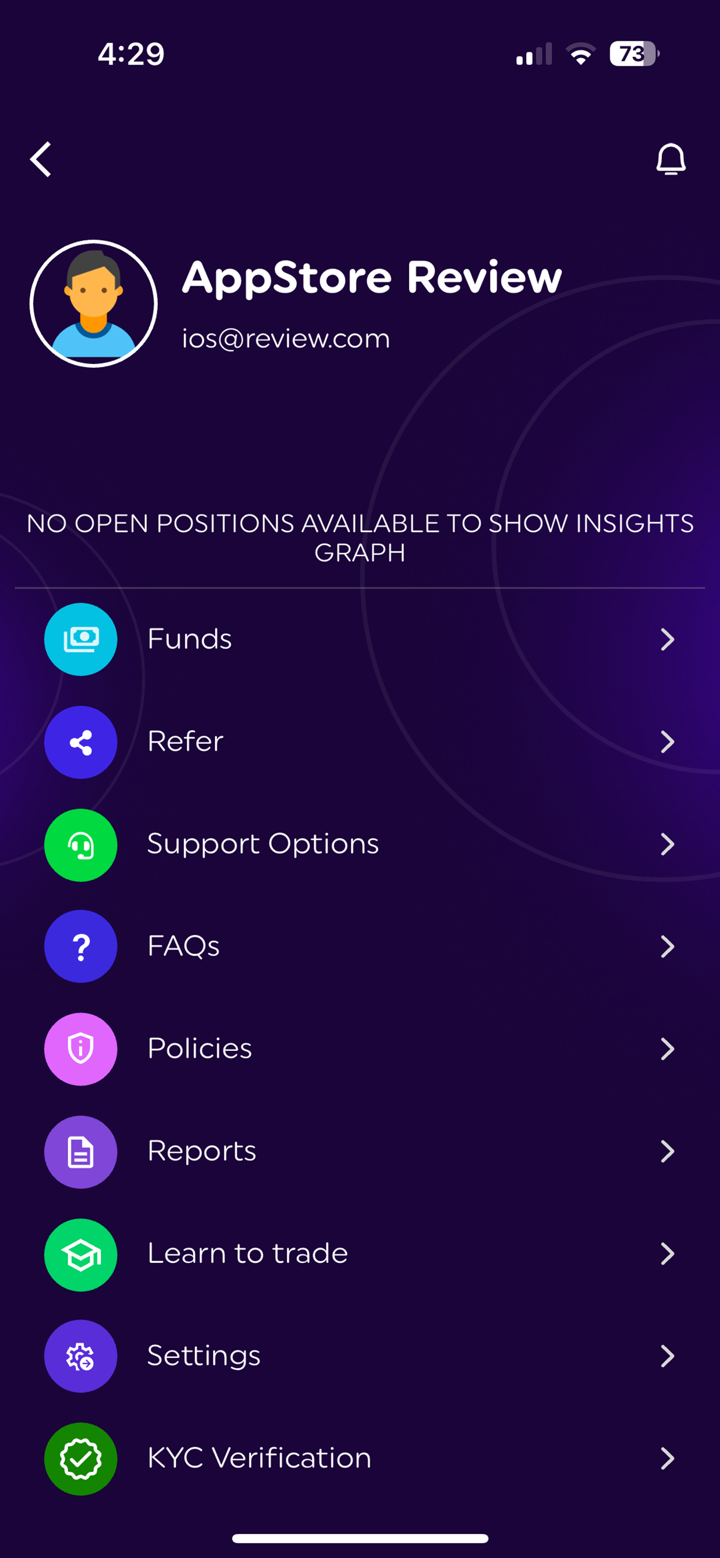Open the Refer option
The image size is (720, 1558).
pos(360,742)
